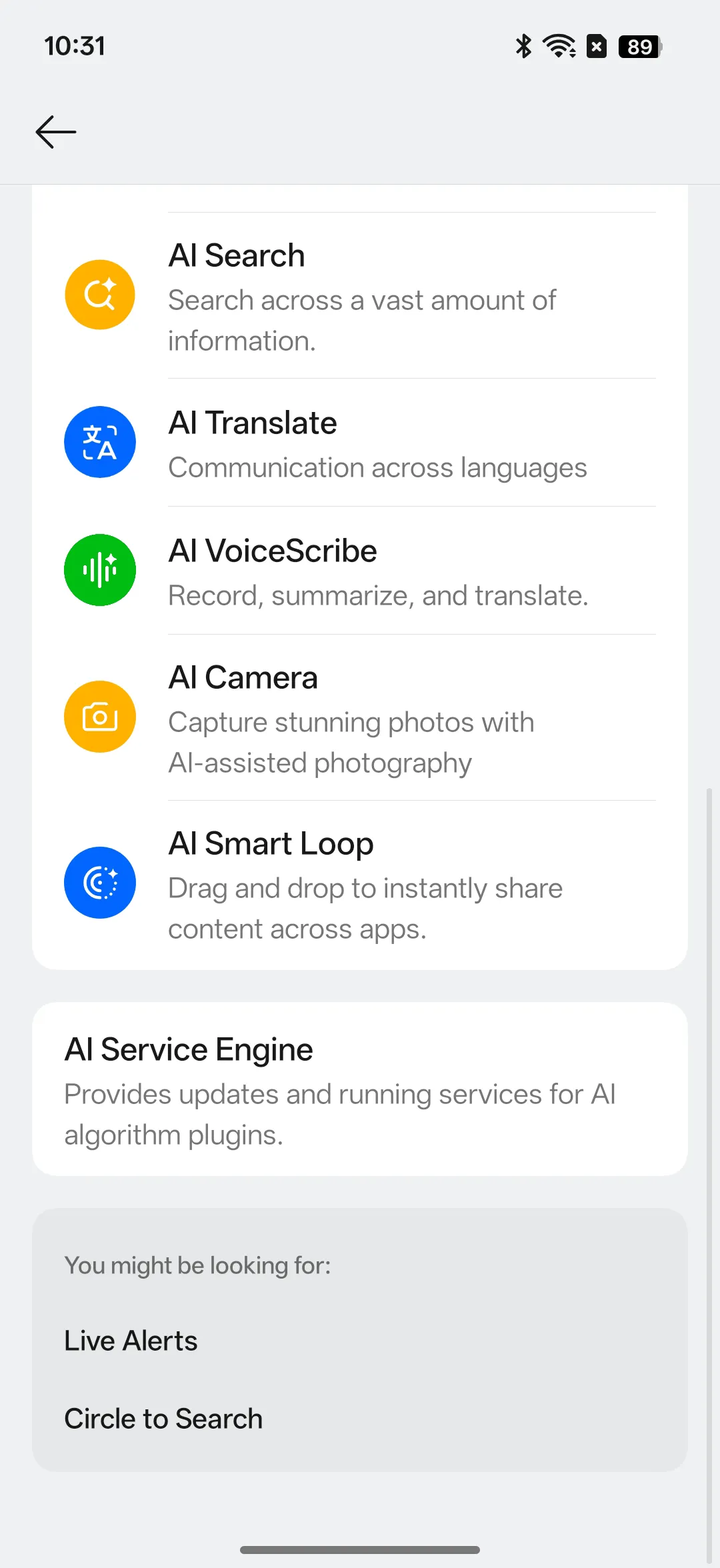This screenshot has height=1568, width=720.
Task: Go to Live Alerts suggestion
Action: pyautogui.click(x=131, y=1341)
